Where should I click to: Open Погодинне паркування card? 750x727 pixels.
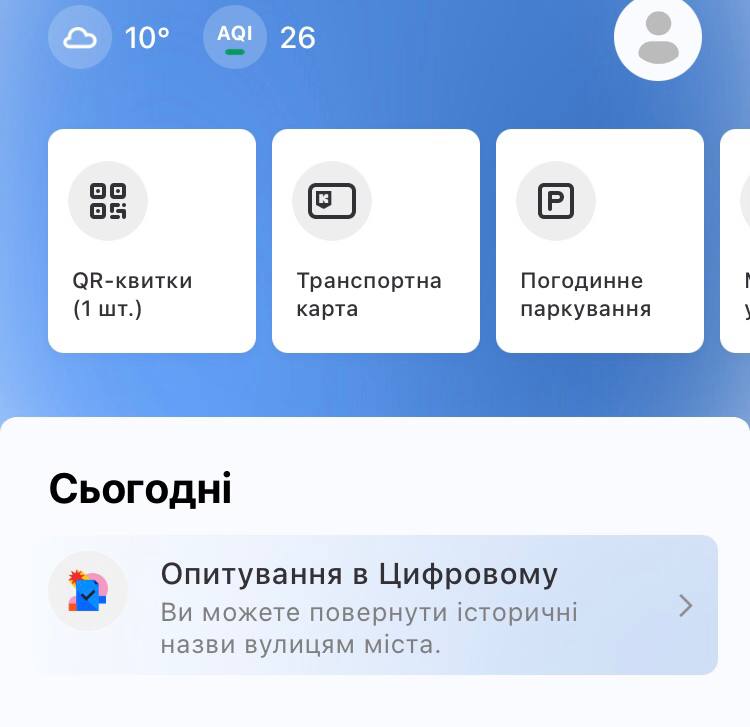[600, 241]
